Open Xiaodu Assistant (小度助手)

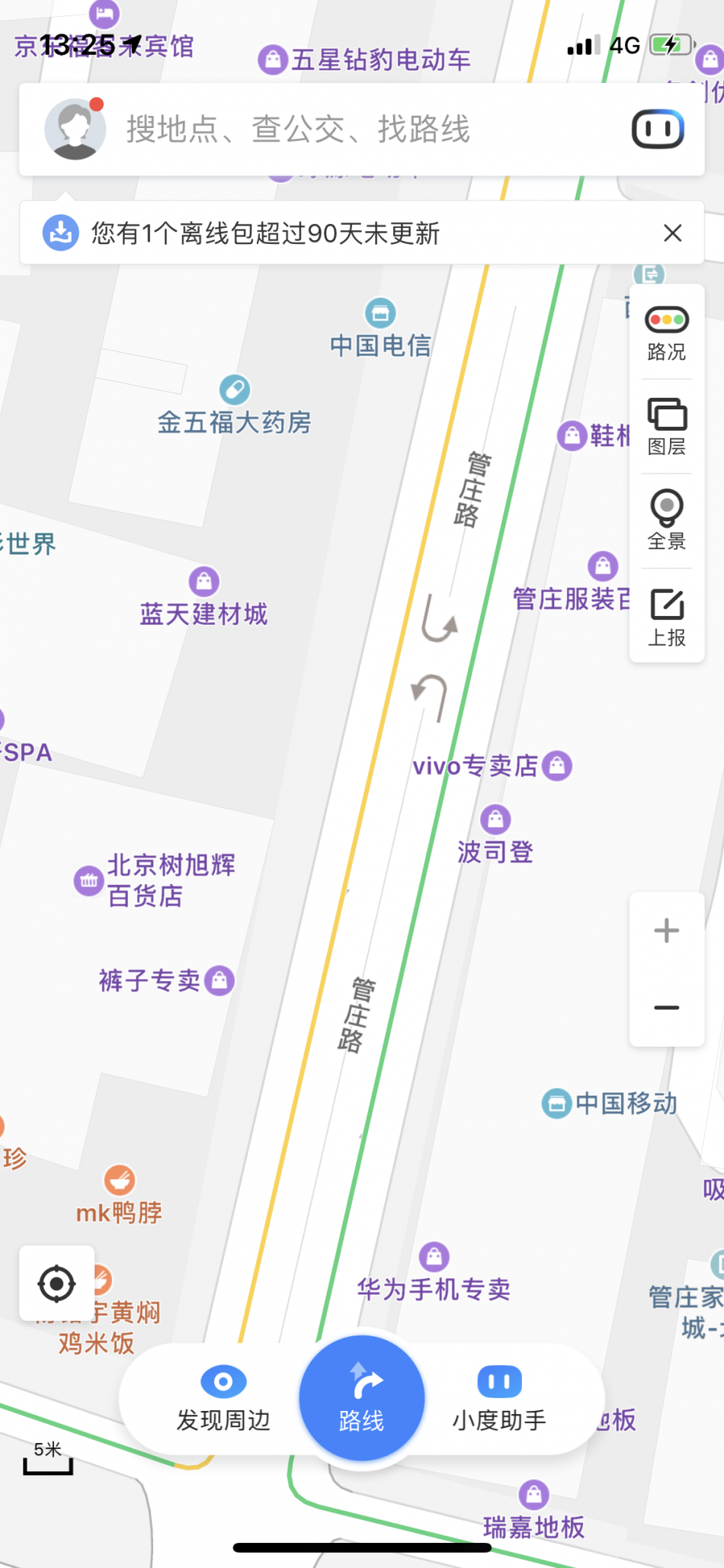click(499, 1398)
